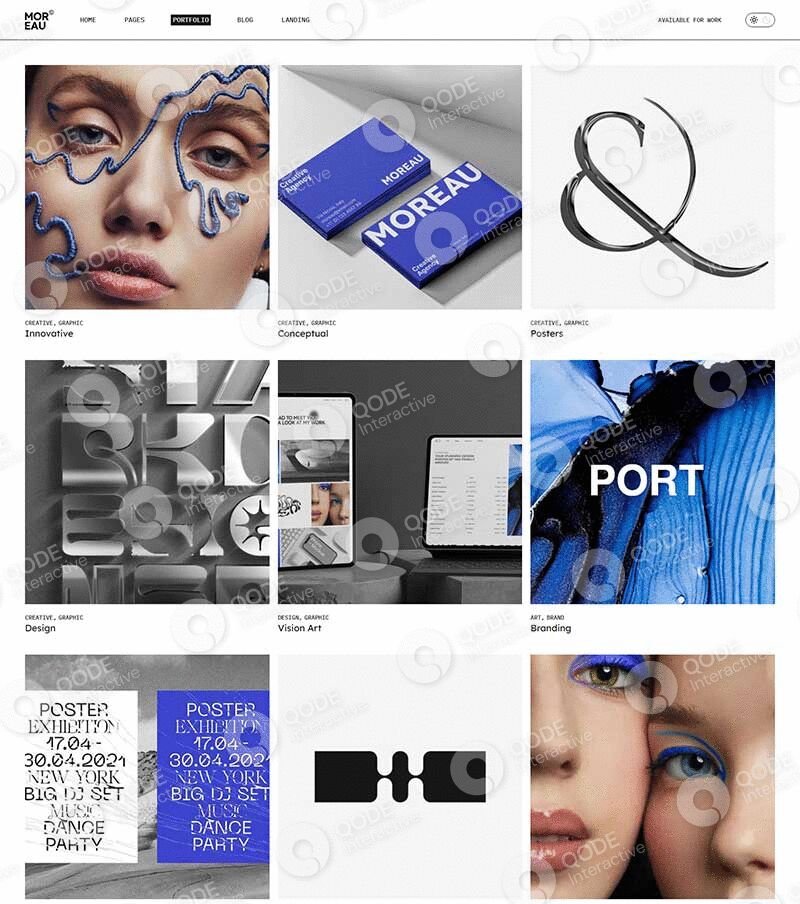Screen dimensions: 800x904
Task: Open the black logo shape project
Action: click(400, 776)
